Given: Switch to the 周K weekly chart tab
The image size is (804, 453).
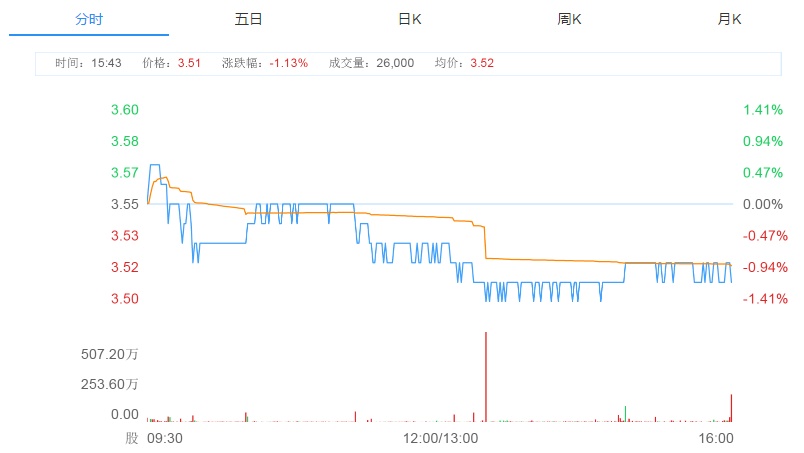Looking at the screenshot, I should pos(570,19).
